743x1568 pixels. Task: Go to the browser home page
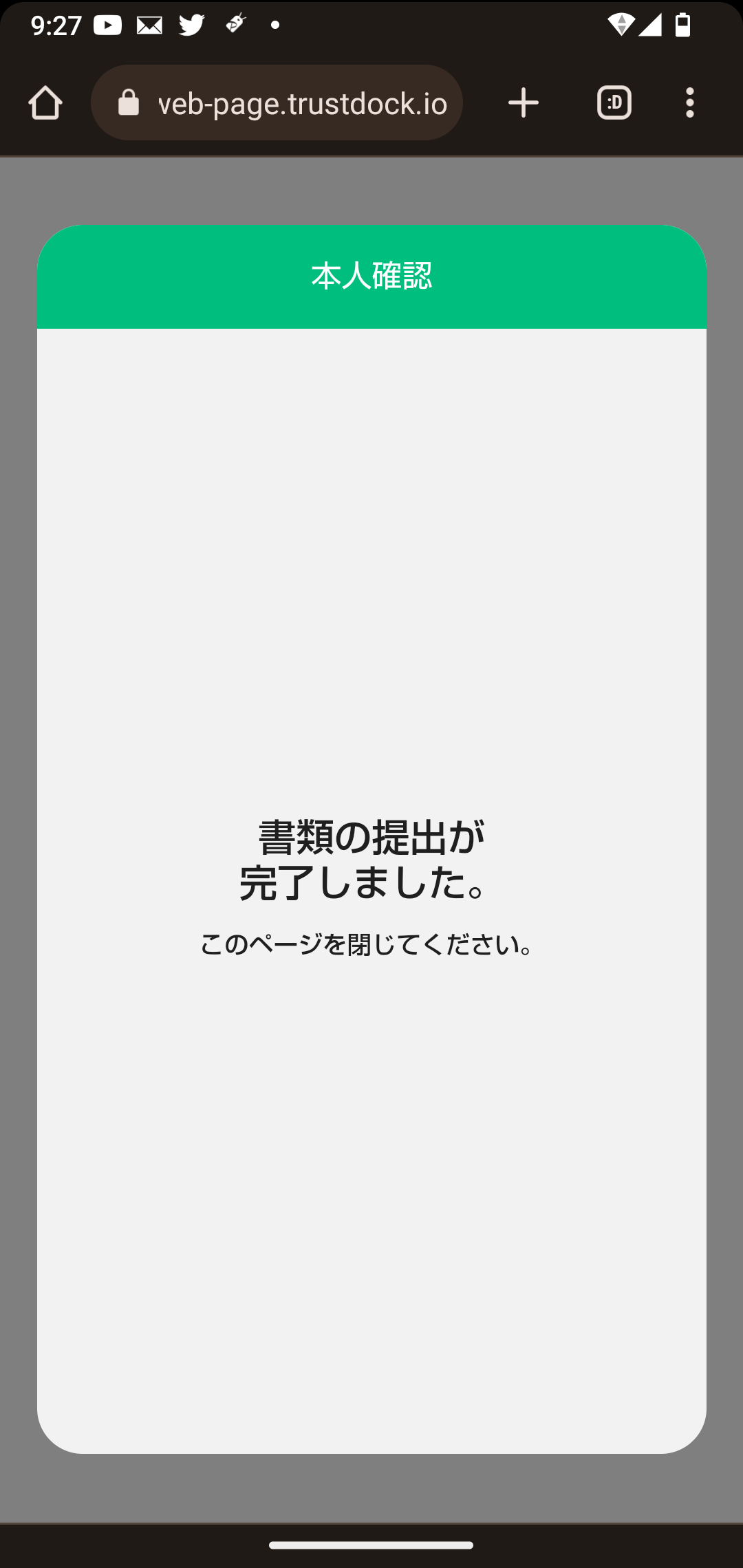[45, 103]
